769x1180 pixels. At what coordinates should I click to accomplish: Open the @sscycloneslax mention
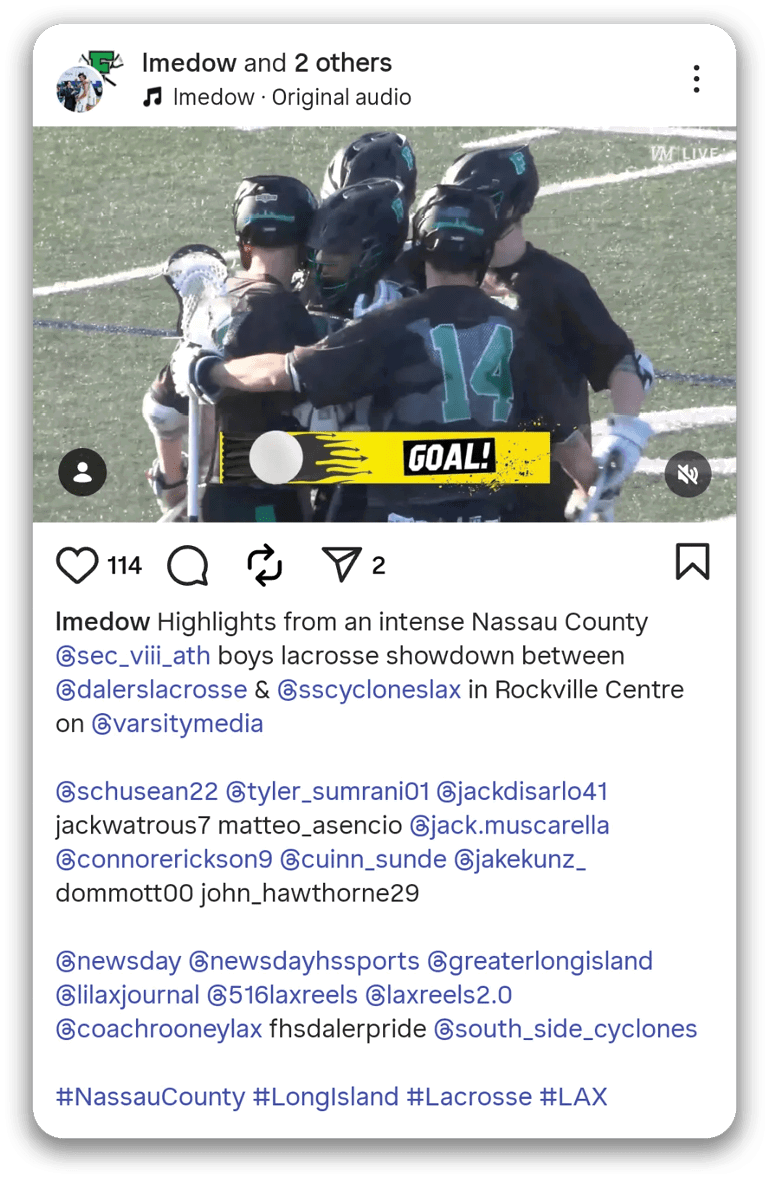[369, 690]
